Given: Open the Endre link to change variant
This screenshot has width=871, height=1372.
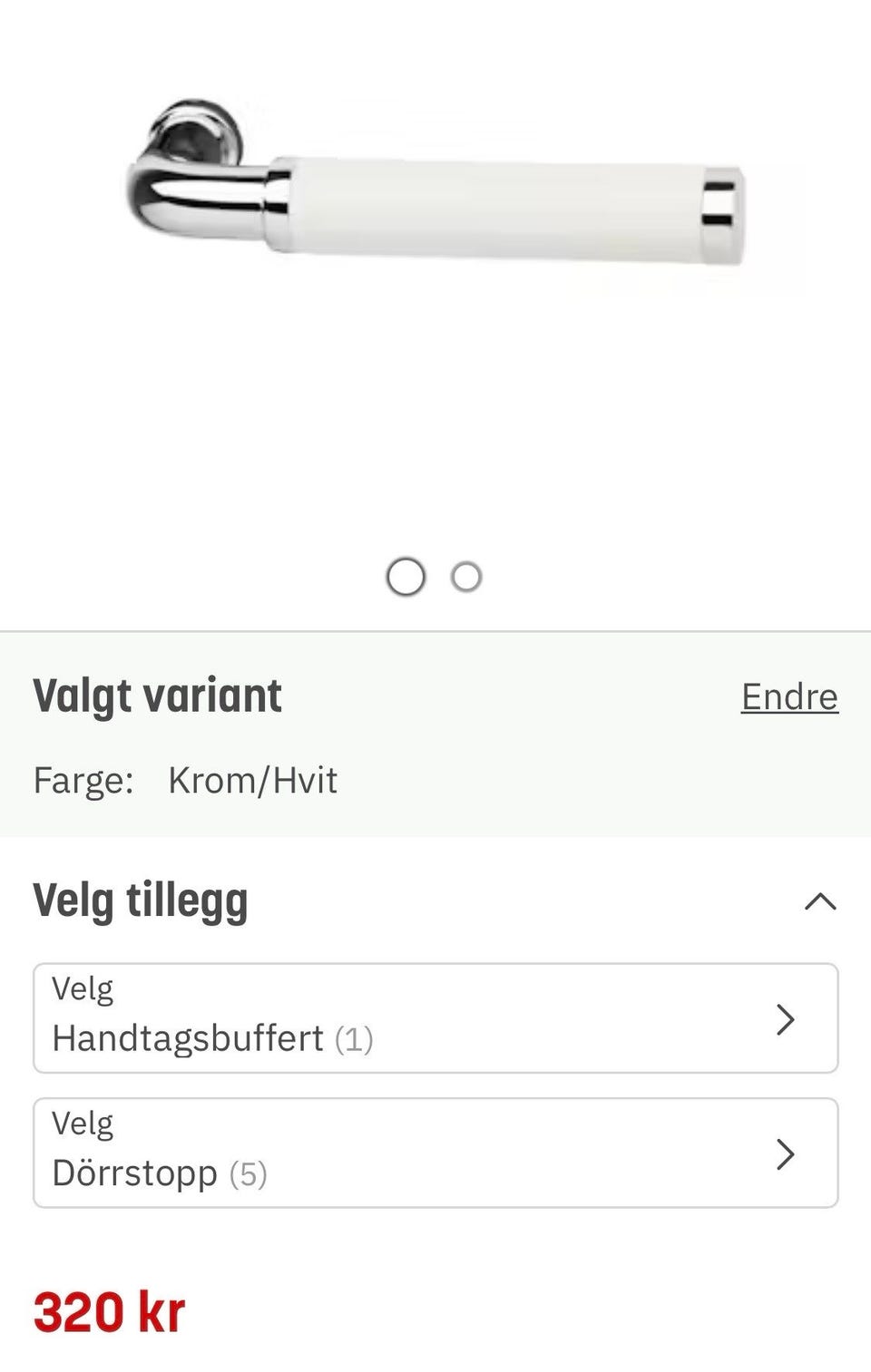Looking at the screenshot, I should pos(789,696).
